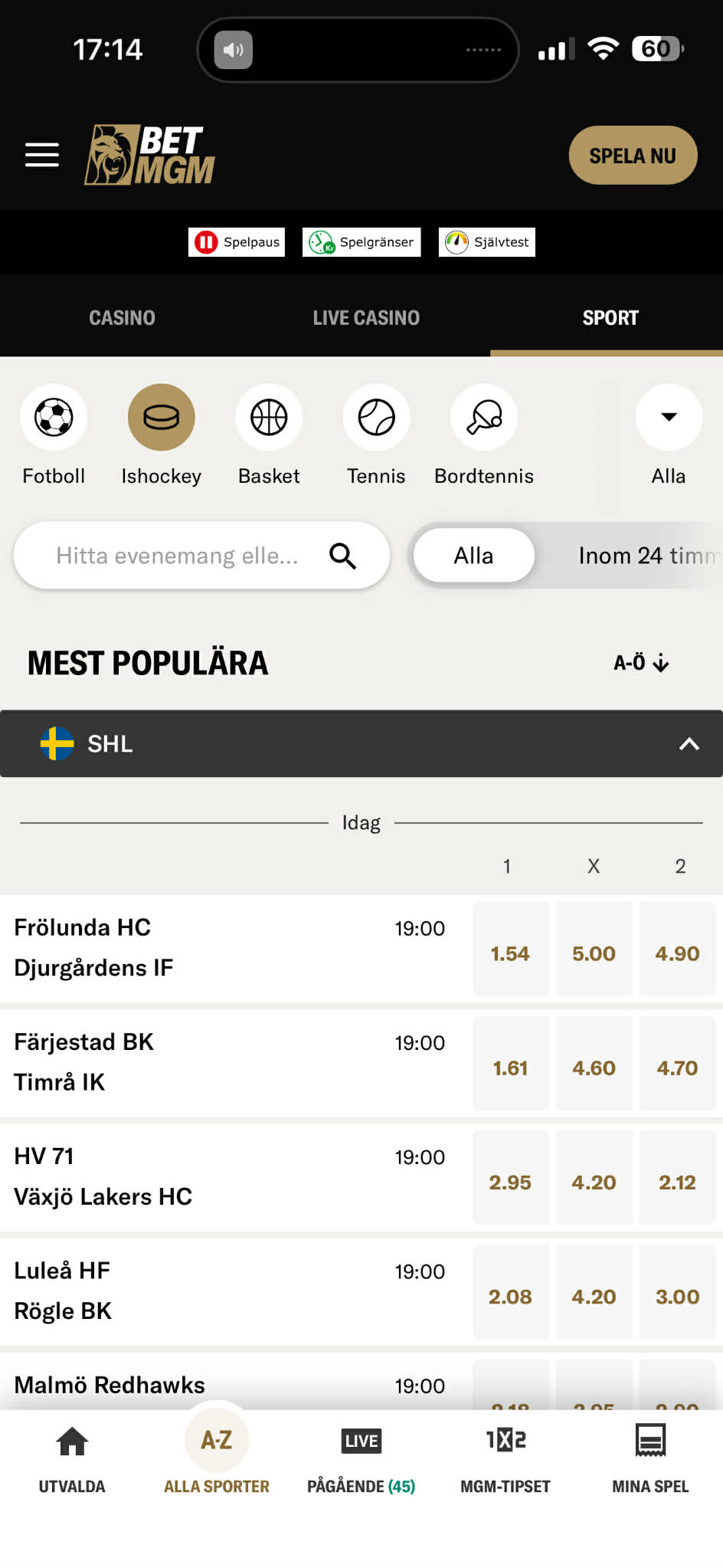
Task: Select the Tennis sport icon
Action: pos(376,417)
